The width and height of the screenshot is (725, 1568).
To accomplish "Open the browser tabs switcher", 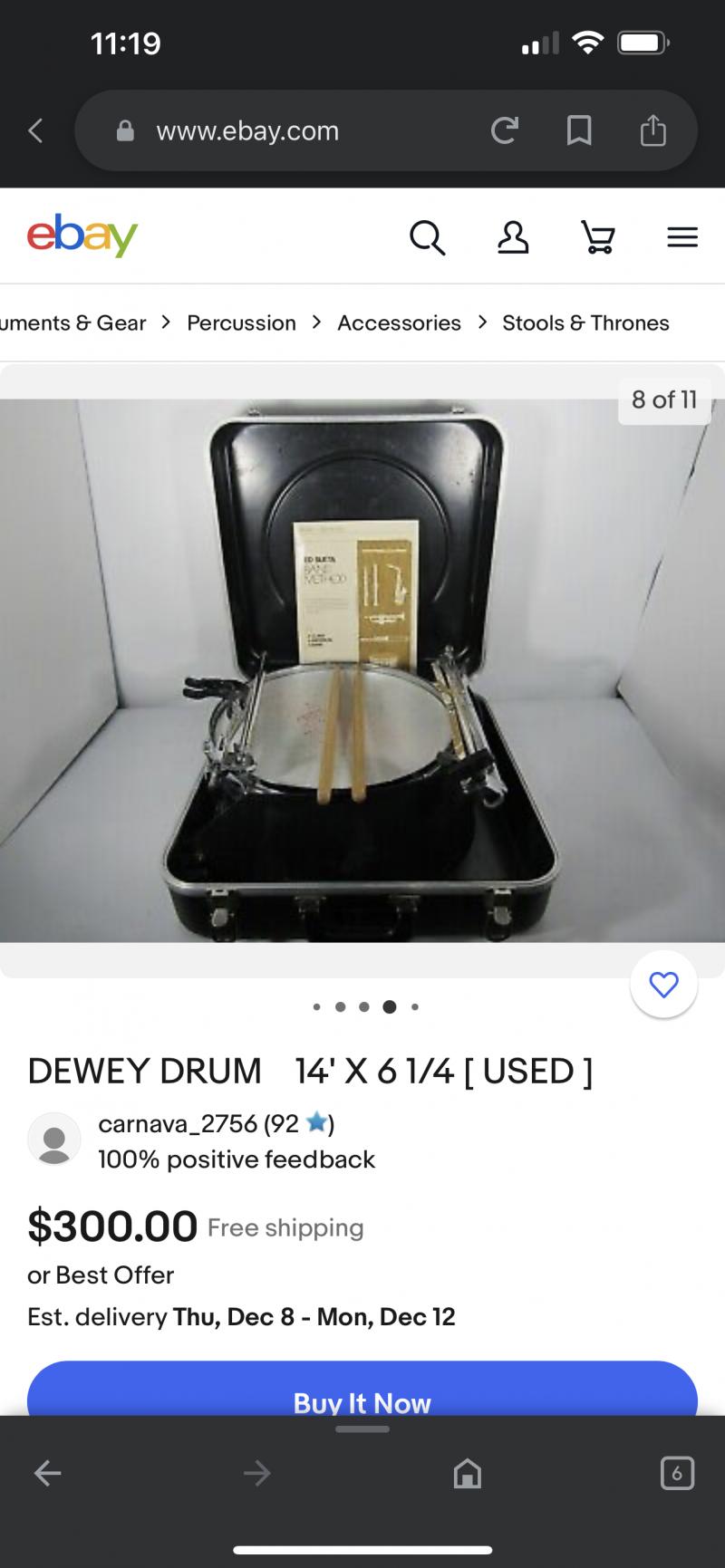I will coord(677,1474).
